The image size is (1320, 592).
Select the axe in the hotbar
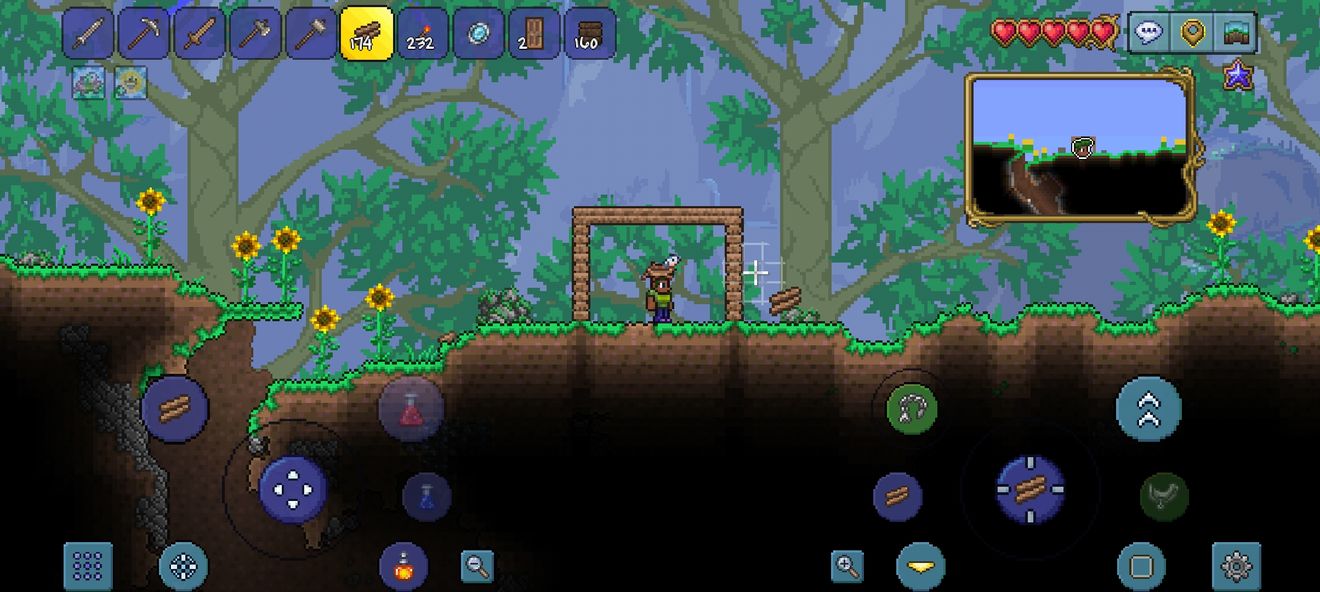click(255, 33)
